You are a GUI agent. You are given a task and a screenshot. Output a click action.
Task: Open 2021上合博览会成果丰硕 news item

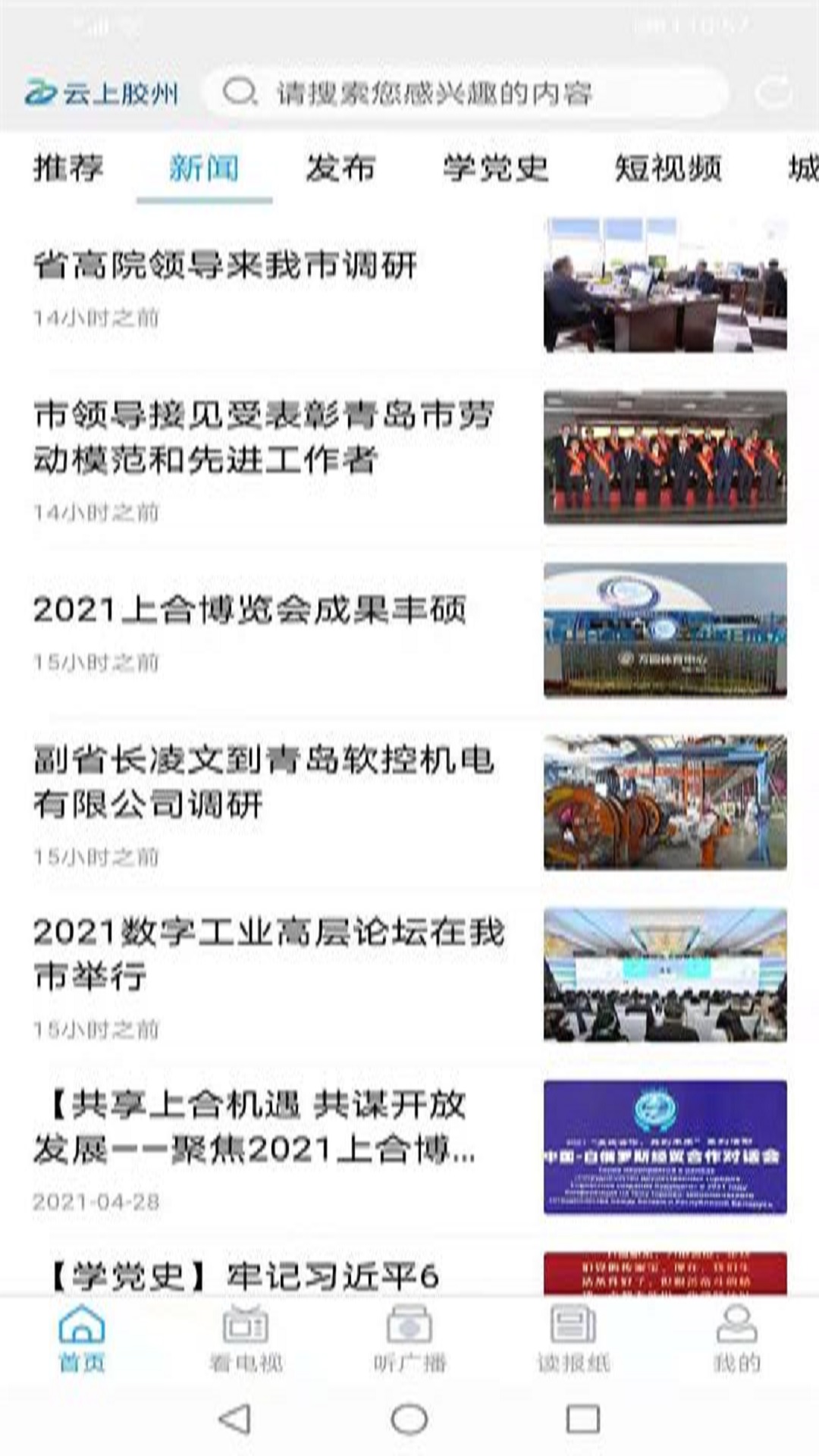pyautogui.click(x=249, y=610)
